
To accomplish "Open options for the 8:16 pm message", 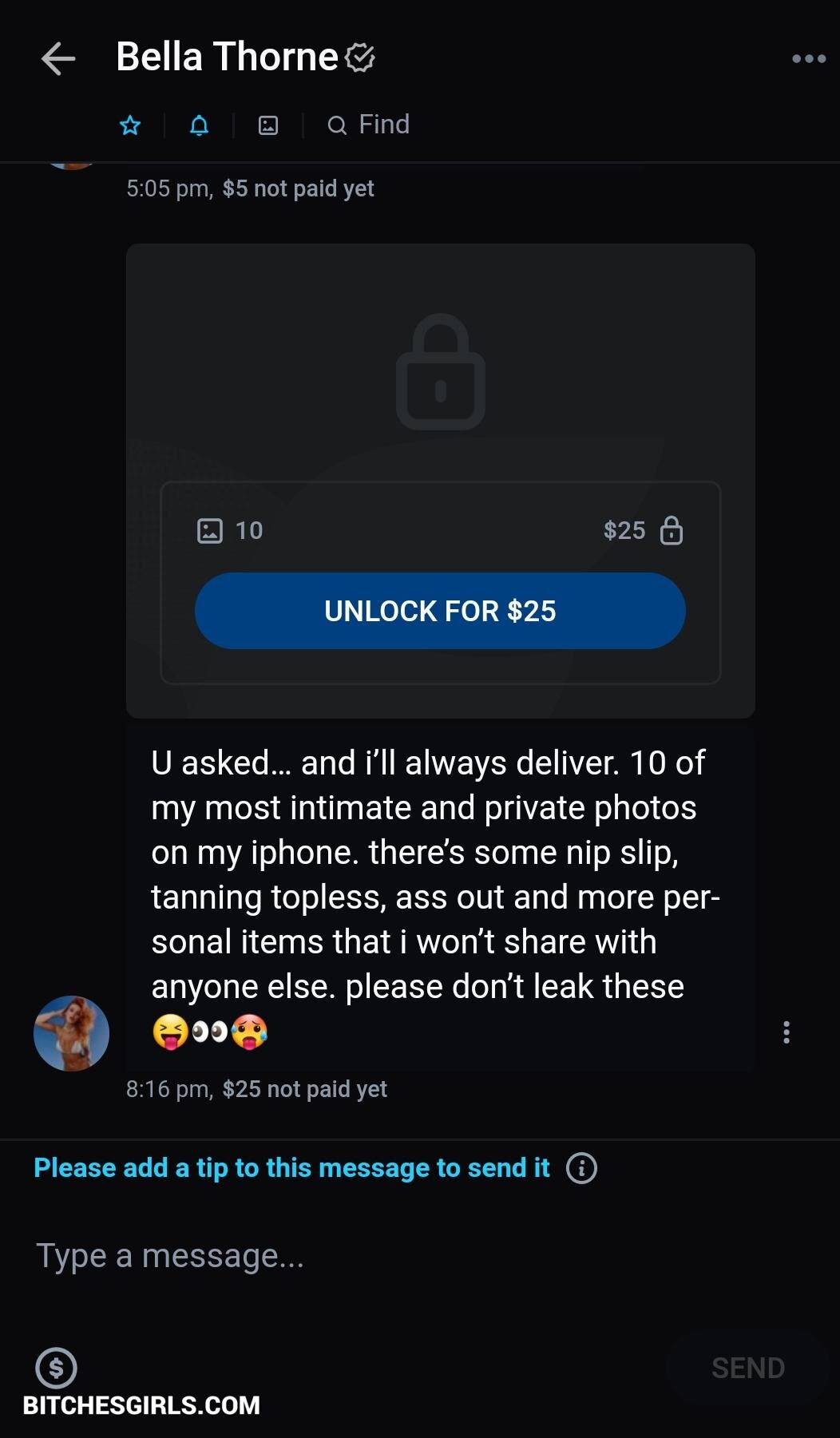I will click(787, 1032).
